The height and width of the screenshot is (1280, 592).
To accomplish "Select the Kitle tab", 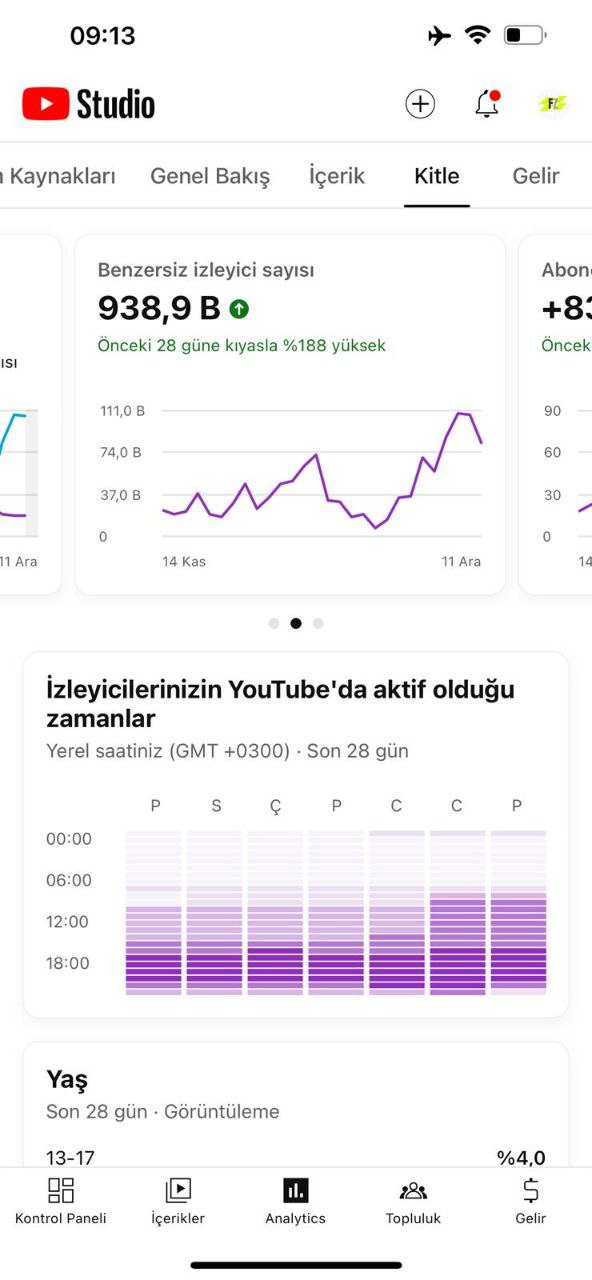I will click(x=437, y=176).
